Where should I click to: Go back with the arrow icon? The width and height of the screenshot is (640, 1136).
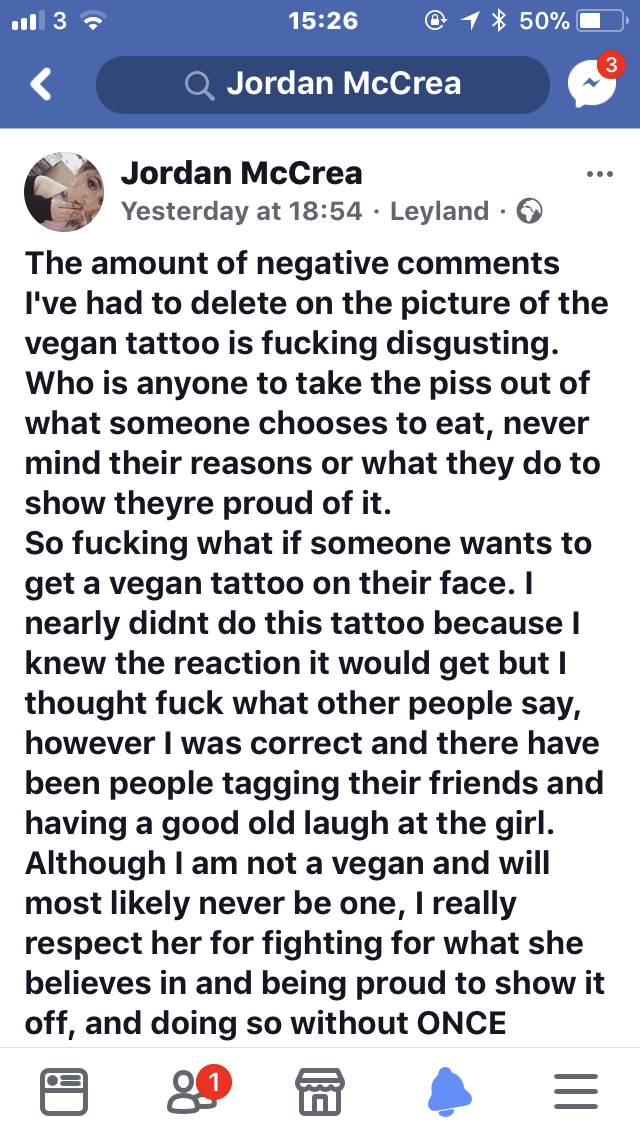point(41,85)
